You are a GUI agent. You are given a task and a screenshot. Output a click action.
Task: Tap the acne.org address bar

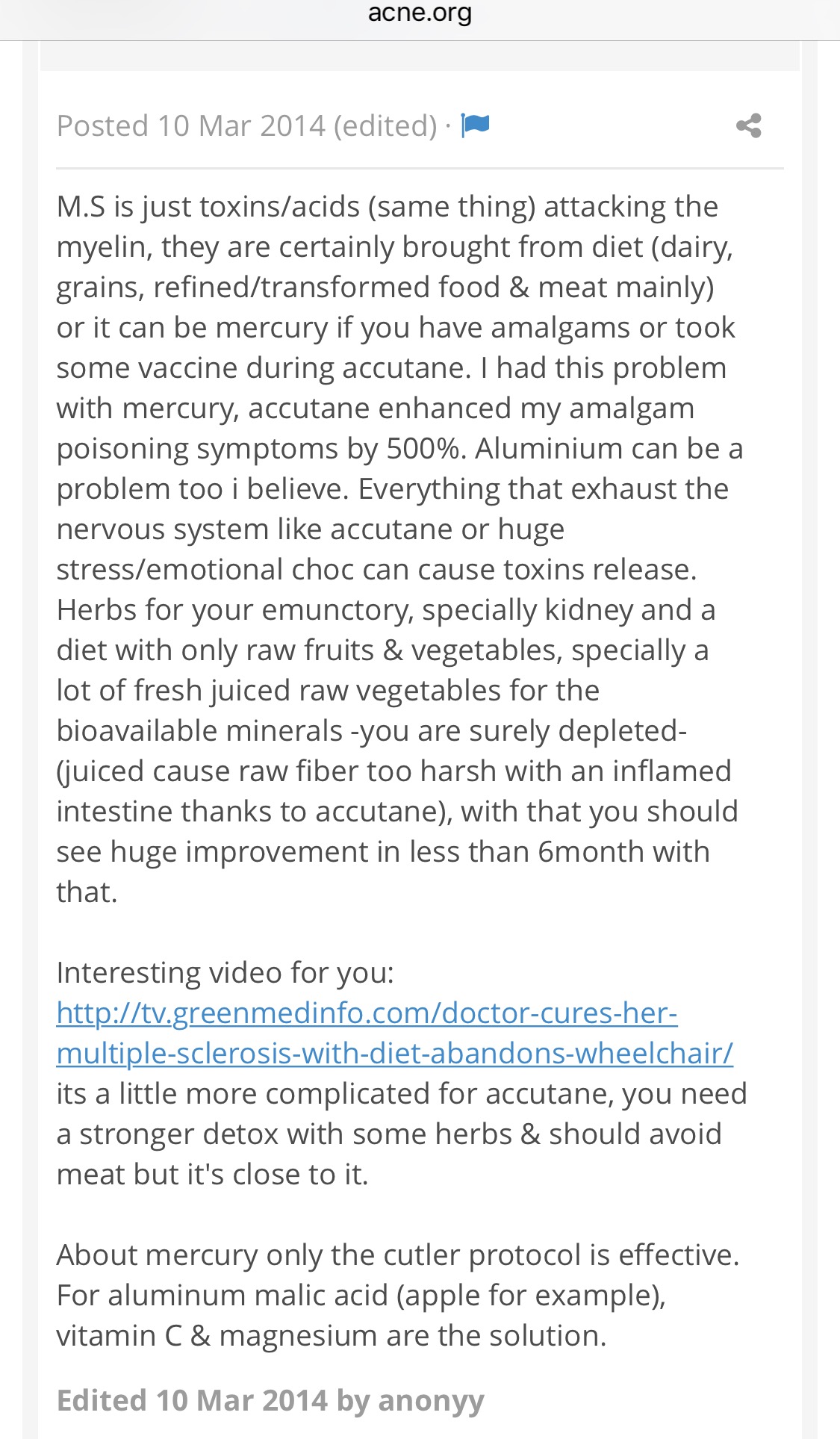point(420,13)
